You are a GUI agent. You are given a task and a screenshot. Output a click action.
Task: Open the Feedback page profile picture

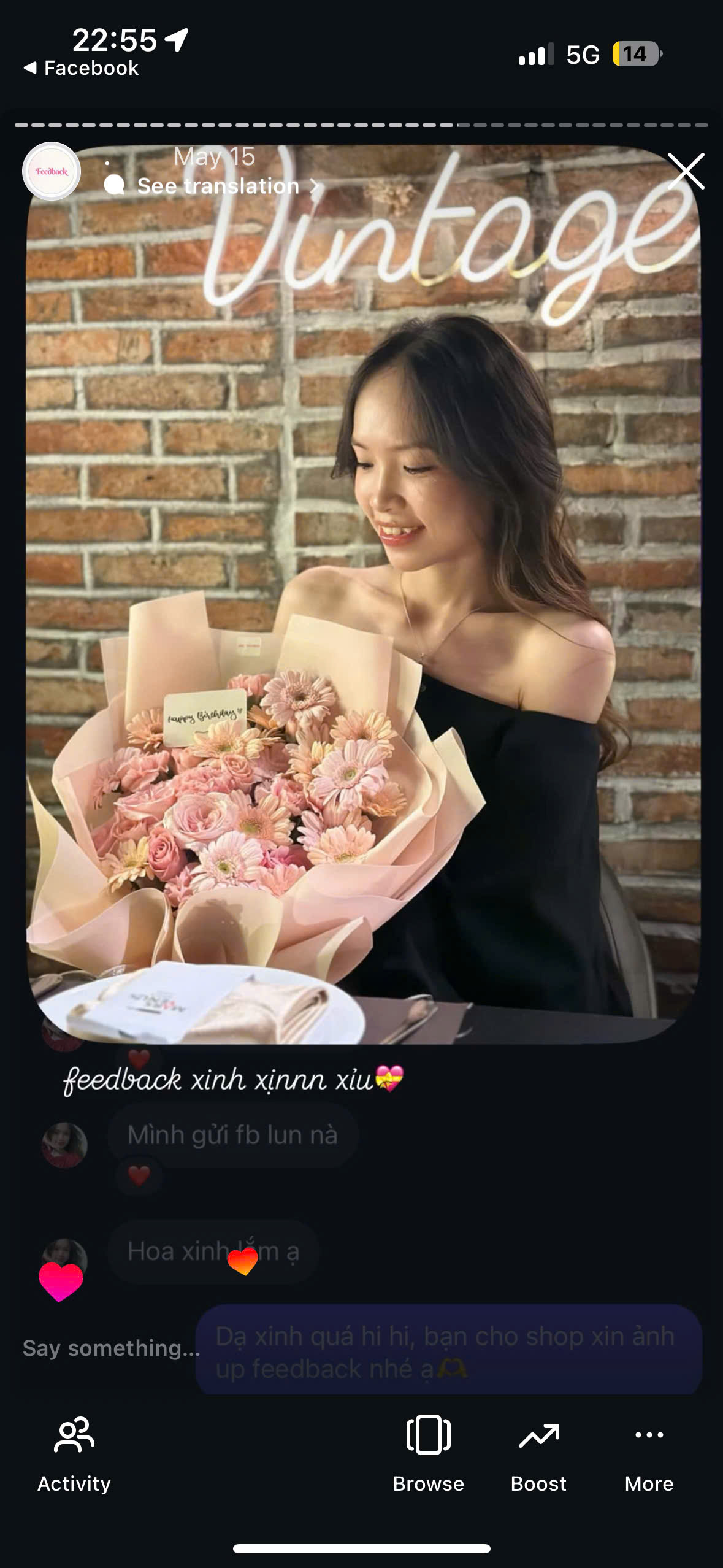click(x=52, y=171)
